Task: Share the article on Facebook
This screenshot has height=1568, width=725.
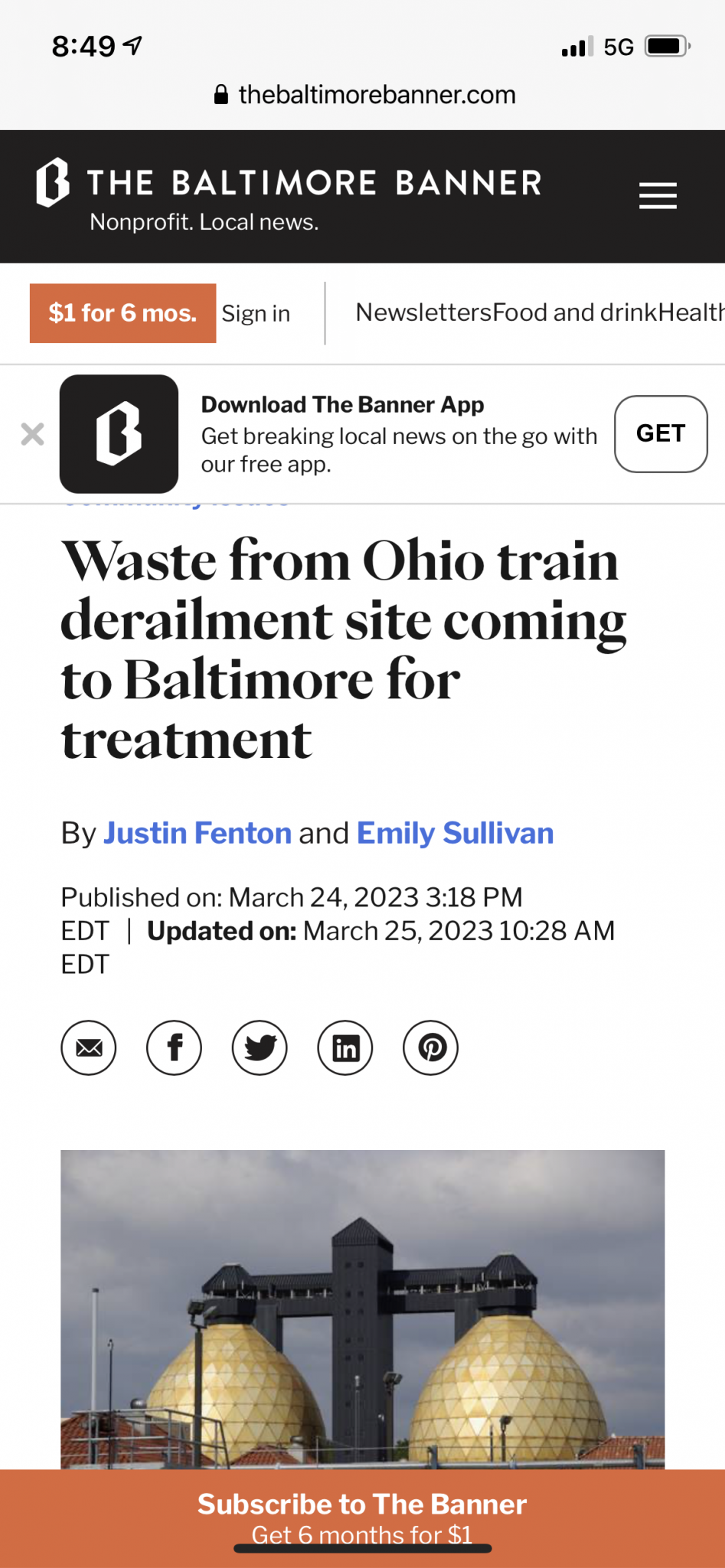Action: (174, 1047)
